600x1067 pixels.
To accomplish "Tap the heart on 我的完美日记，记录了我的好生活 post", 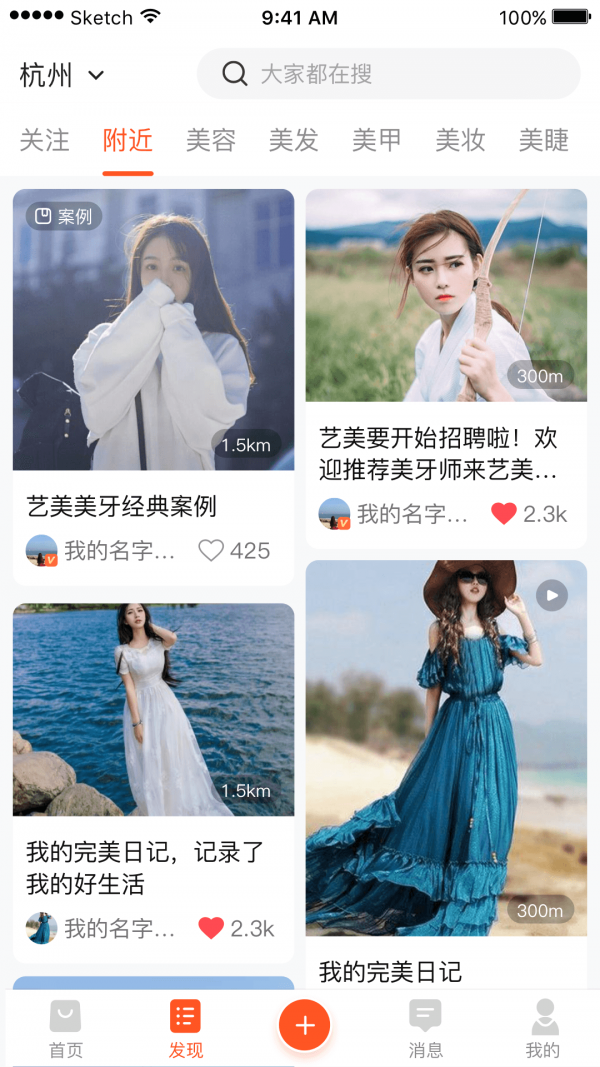I will pos(211,928).
